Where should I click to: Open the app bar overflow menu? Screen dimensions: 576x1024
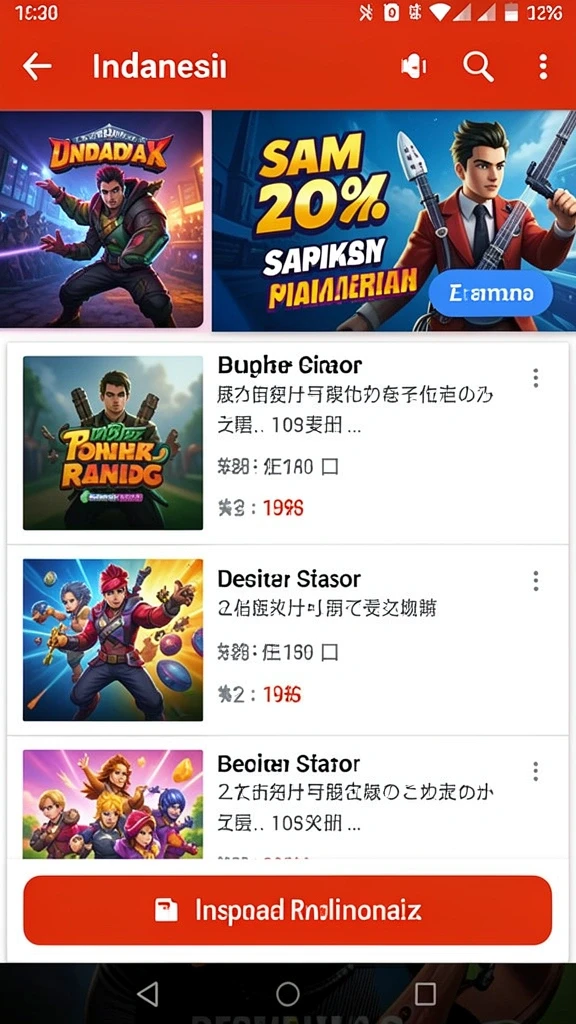click(x=543, y=67)
